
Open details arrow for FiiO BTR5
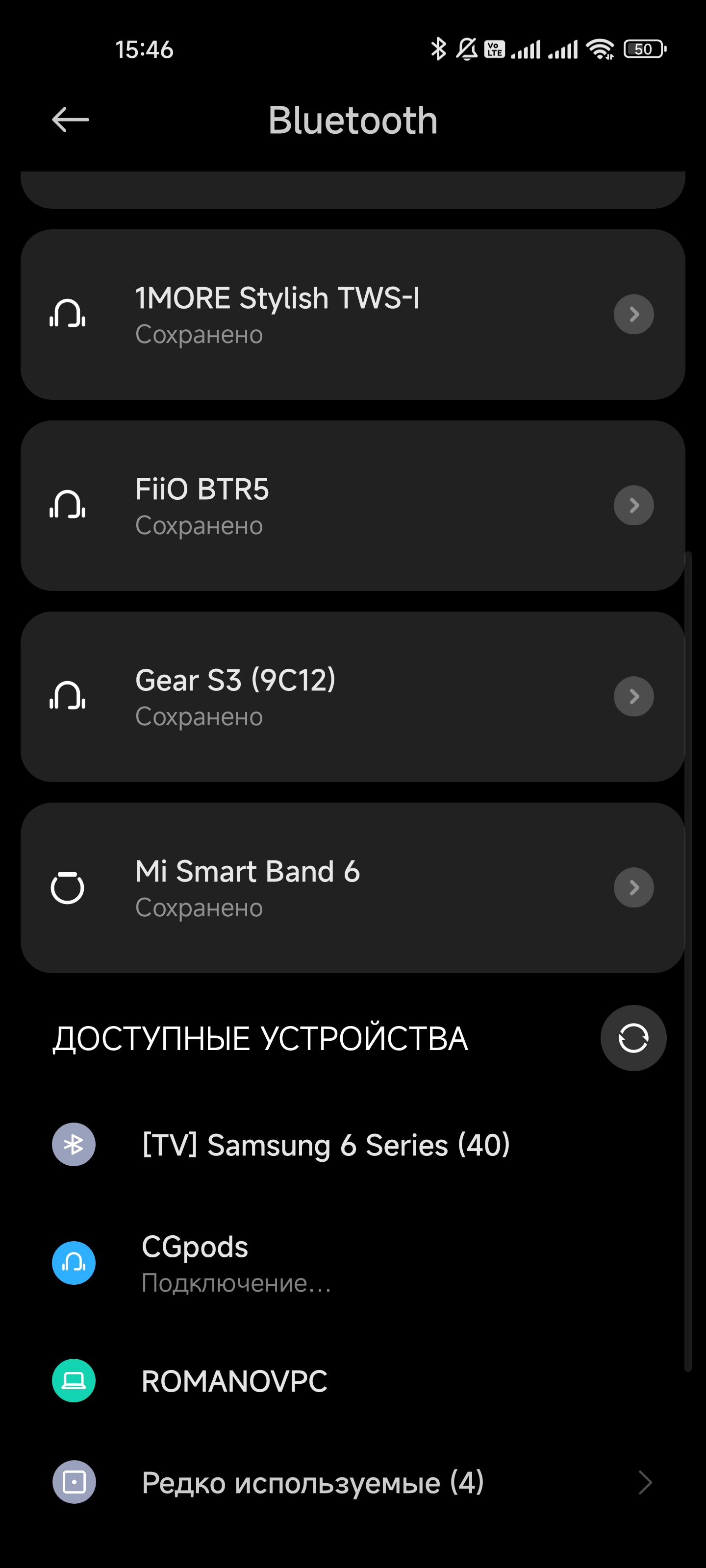(633, 505)
